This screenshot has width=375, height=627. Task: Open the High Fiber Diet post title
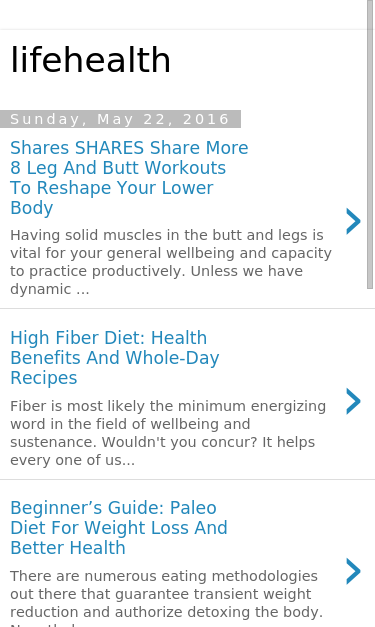[x=115, y=358]
